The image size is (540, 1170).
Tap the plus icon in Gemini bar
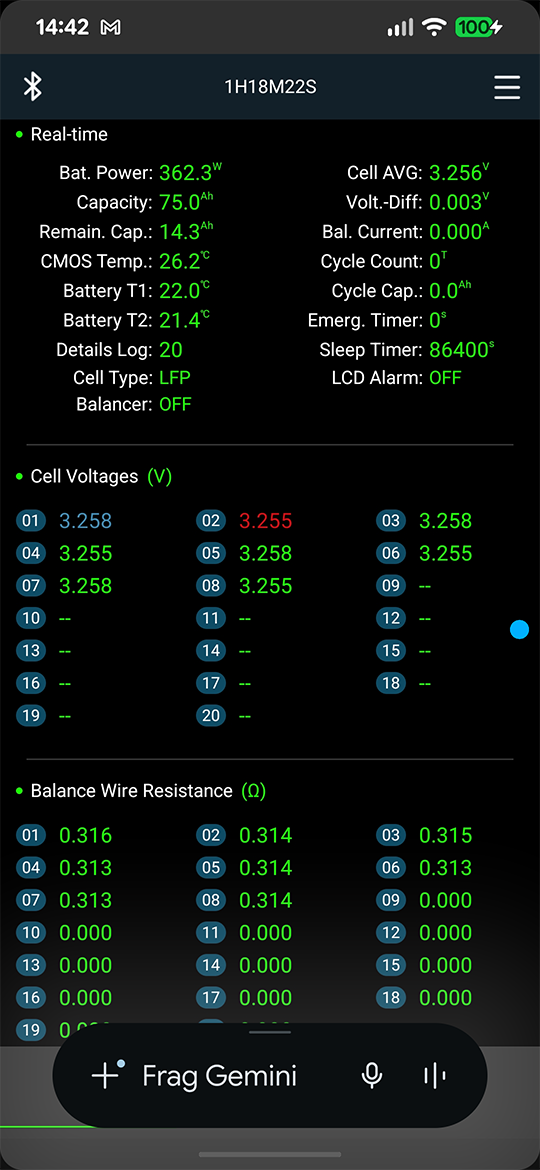[104, 1075]
